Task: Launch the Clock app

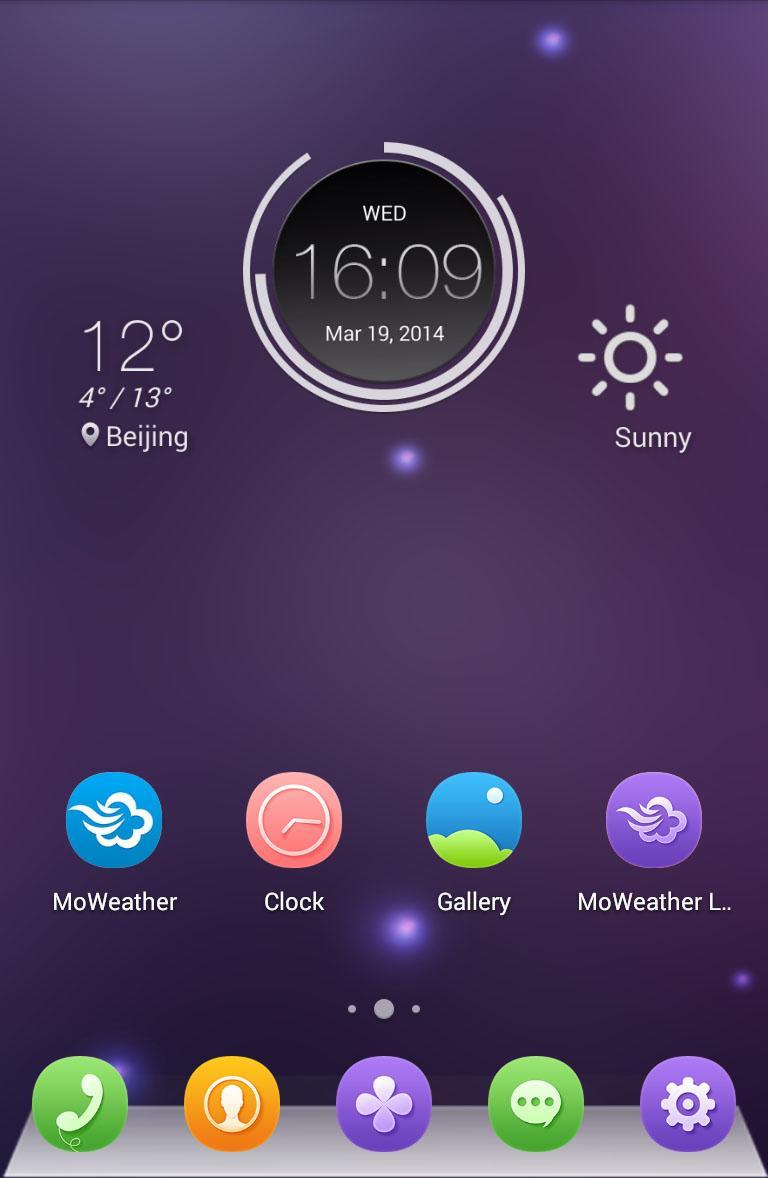Action: pyautogui.click(x=294, y=820)
